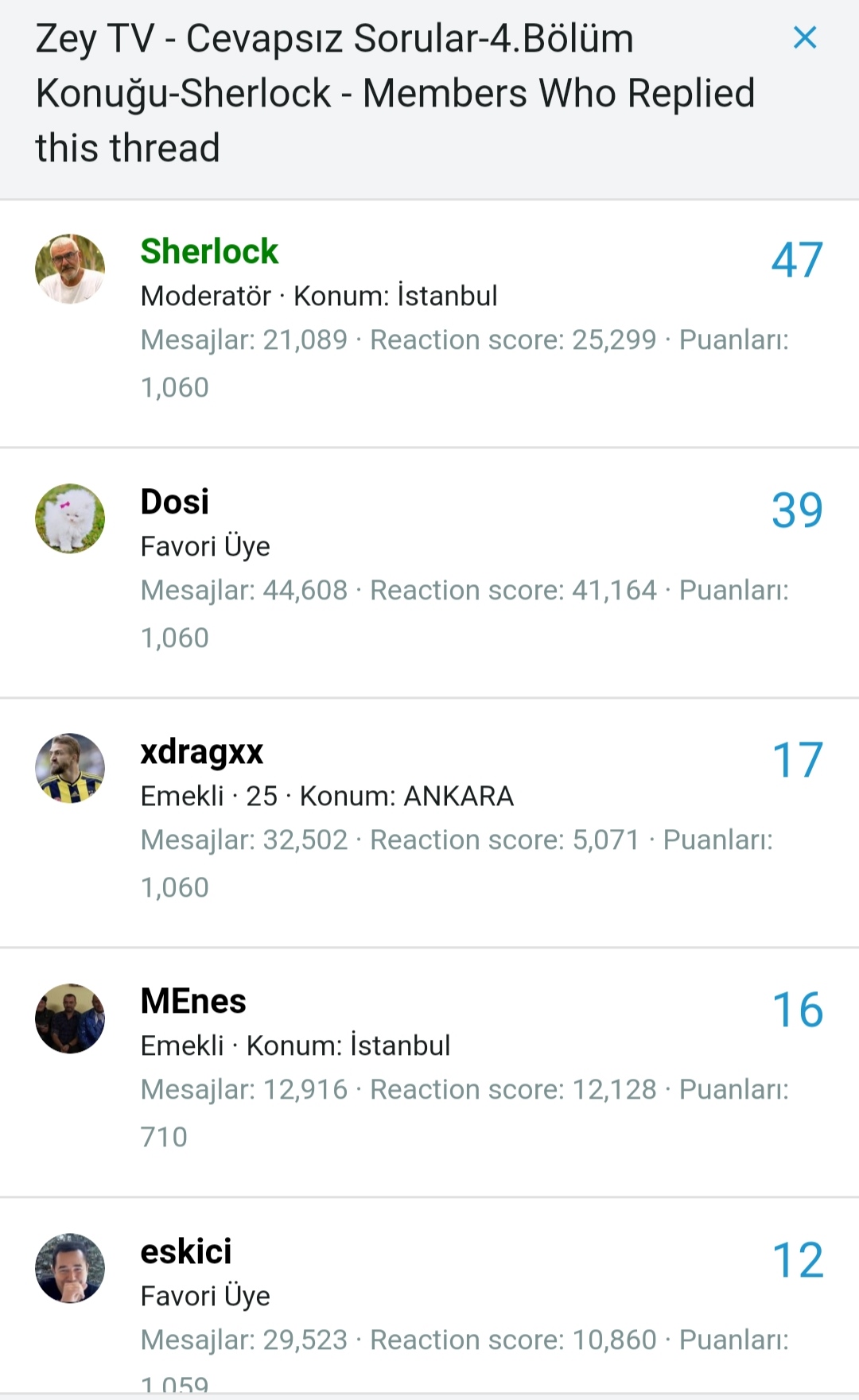Open MEnes's profile link
This screenshot has height=1400, width=859.
[x=193, y=1002]
